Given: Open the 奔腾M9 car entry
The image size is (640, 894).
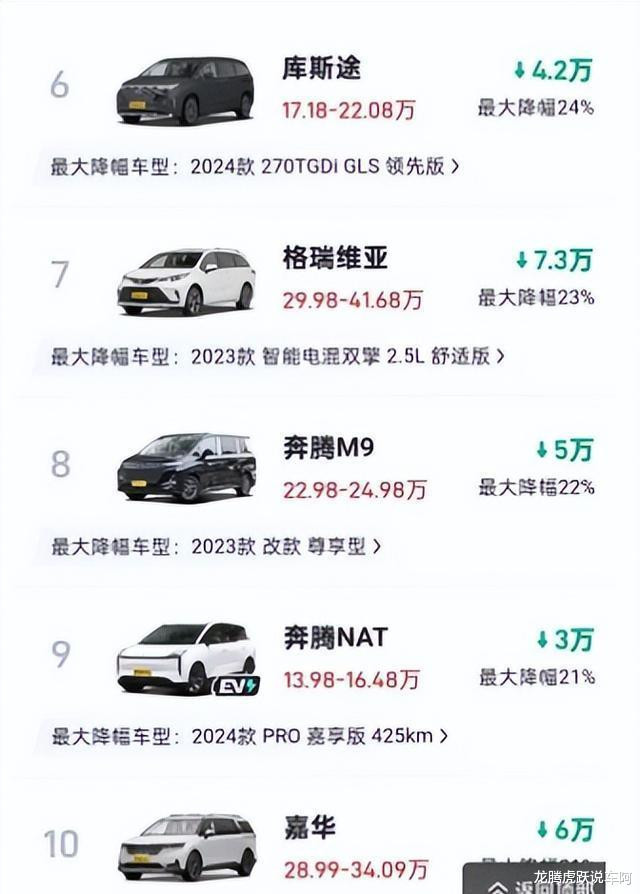Looking at the screenshot, I should tap(328, 448).
